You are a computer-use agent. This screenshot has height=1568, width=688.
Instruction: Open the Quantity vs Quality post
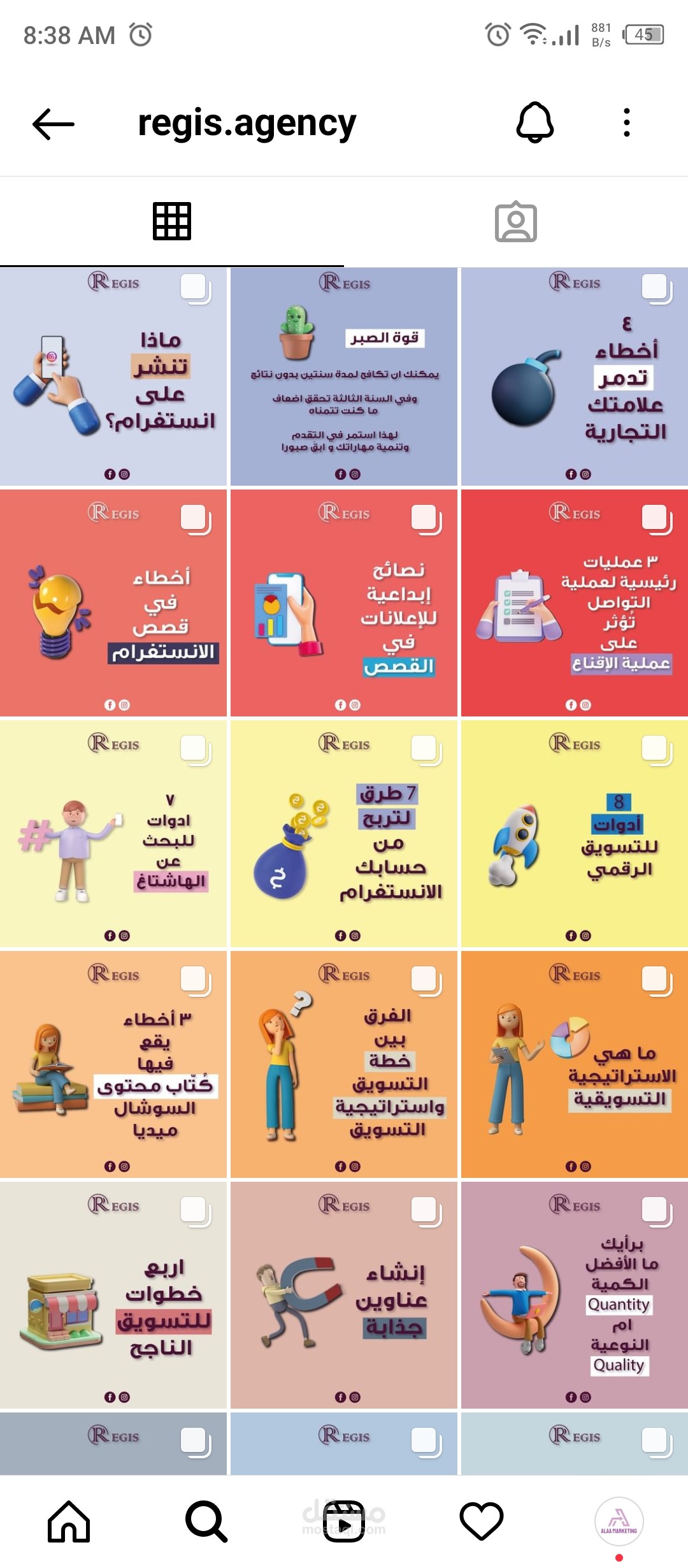pyautogui.click(x=575, y=1295)
